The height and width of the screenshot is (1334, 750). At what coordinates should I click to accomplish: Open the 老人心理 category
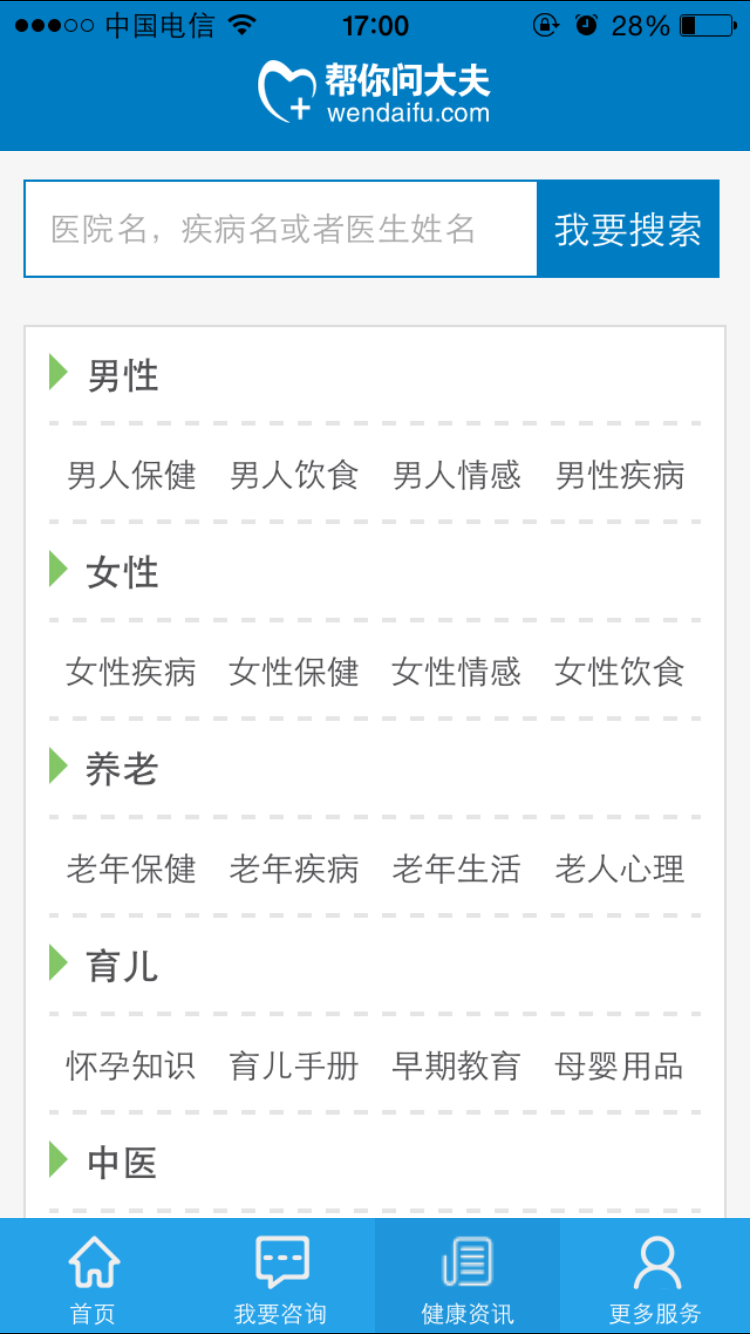pos(620,869)
